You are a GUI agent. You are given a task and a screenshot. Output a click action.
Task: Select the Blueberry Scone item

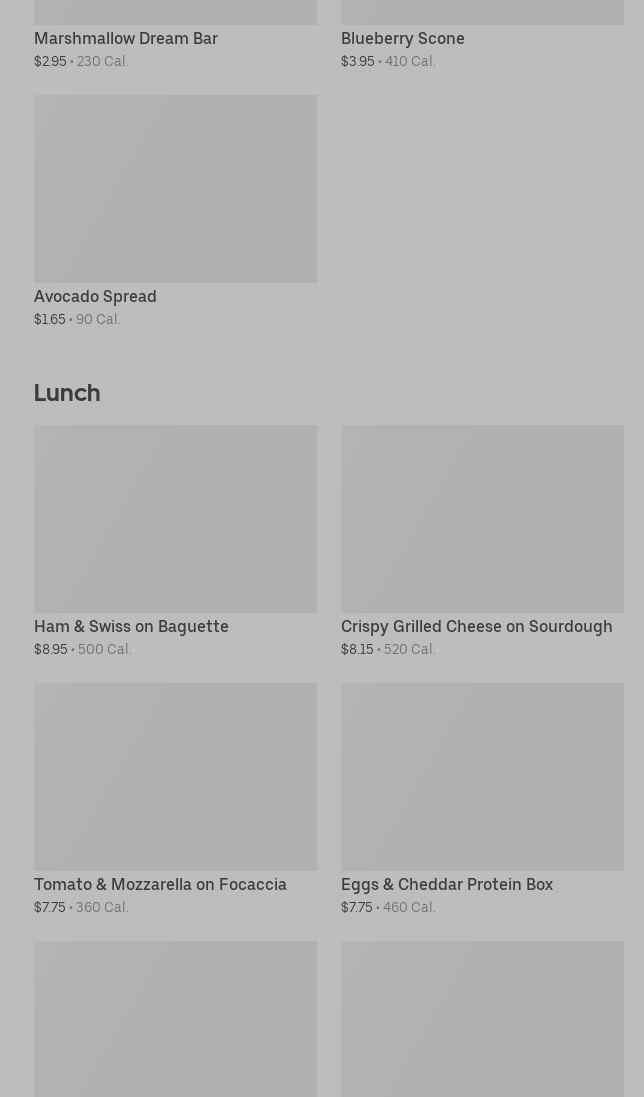click(402, 38)
